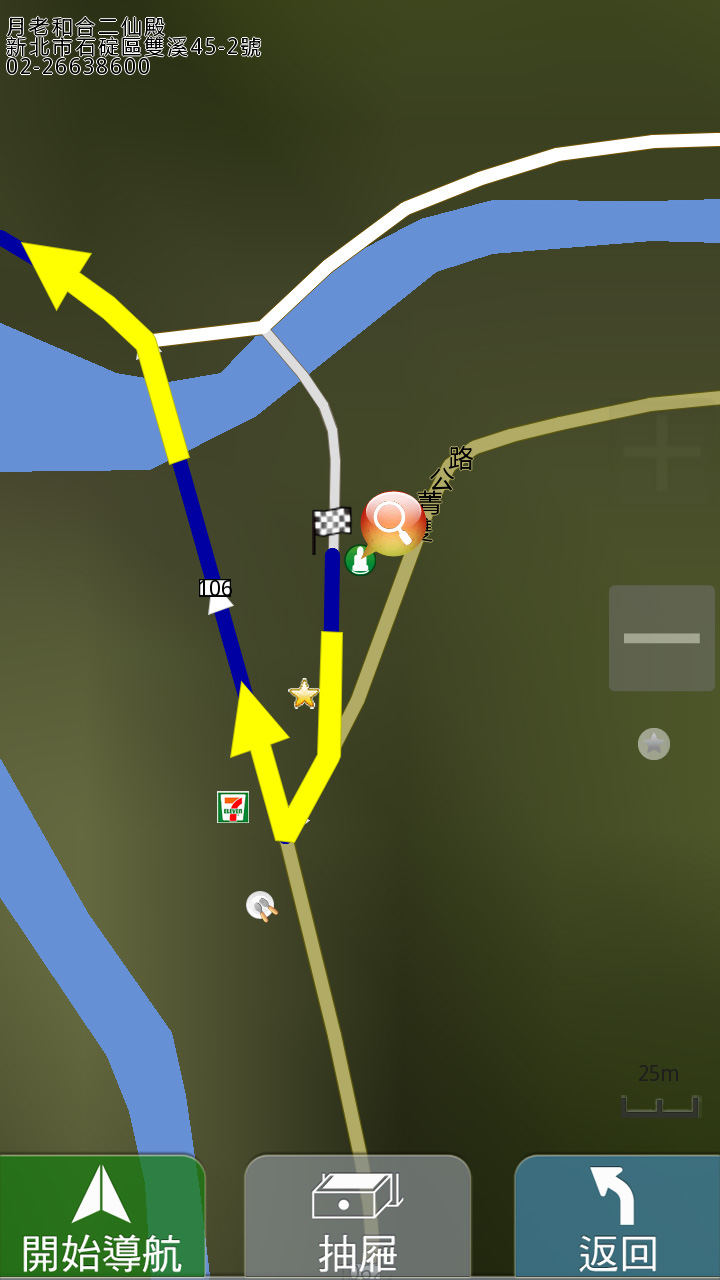The width and height of the screenshot is (720, 1280).
Task: Go back with 返回 button
Action: pyautogui.click(x=617, y=1217)
